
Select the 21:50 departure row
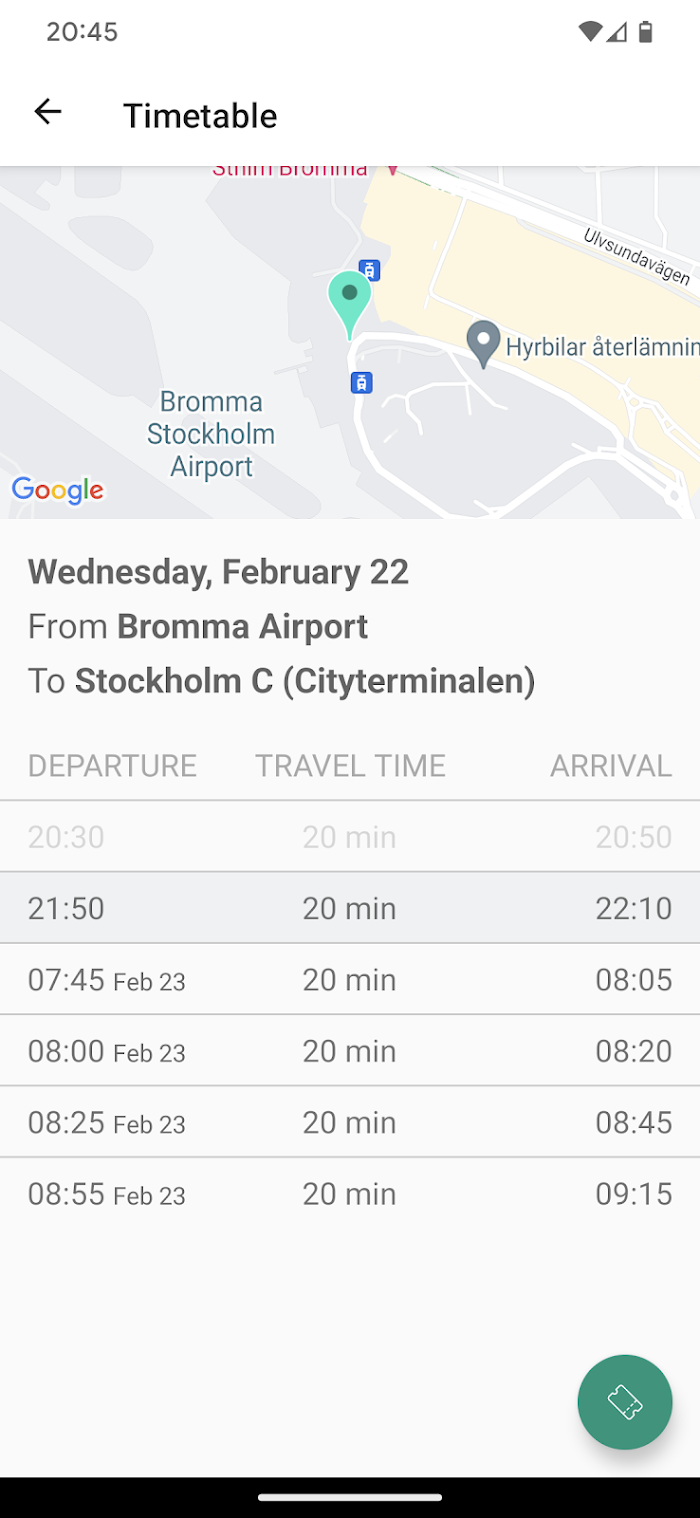[350, 908]
